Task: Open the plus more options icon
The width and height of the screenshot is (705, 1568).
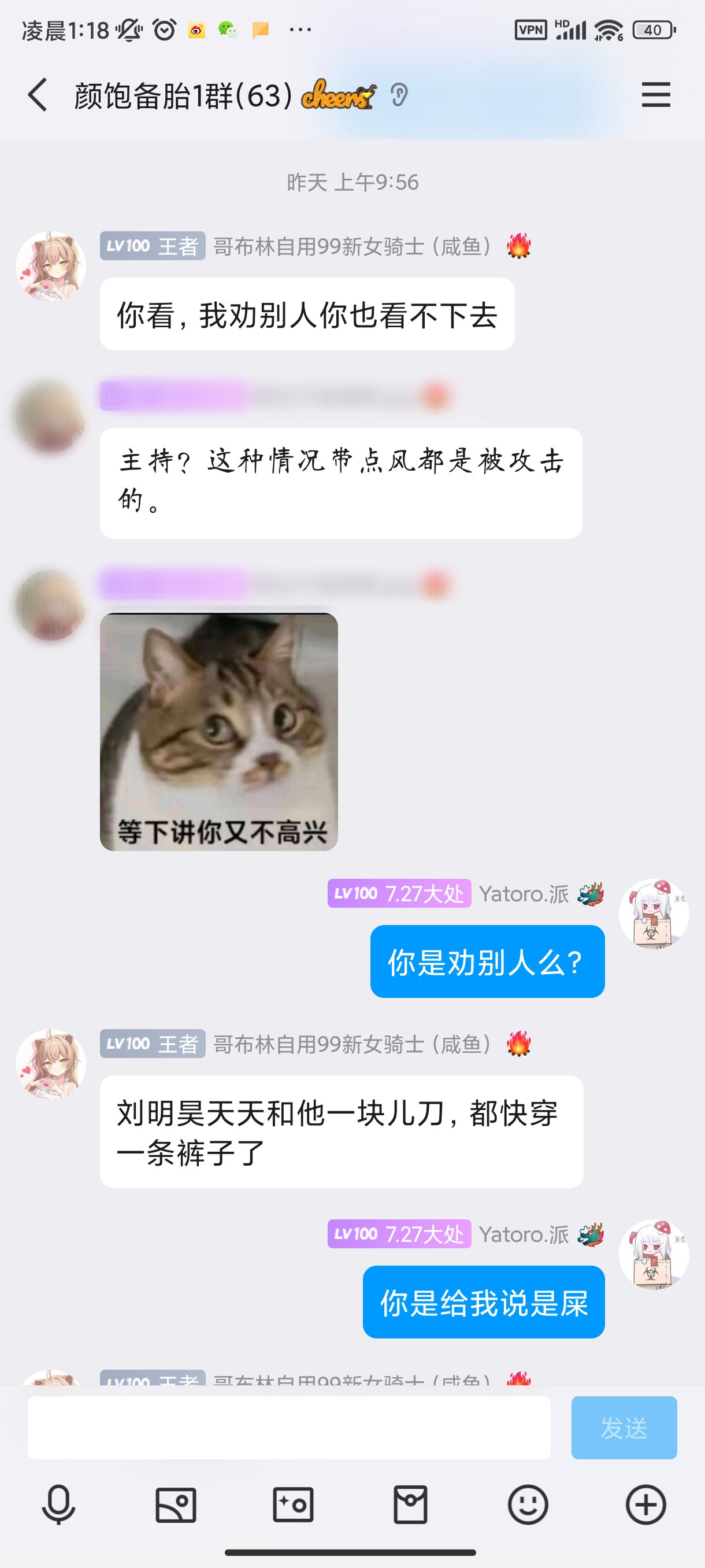Action: coord(645,1504)
